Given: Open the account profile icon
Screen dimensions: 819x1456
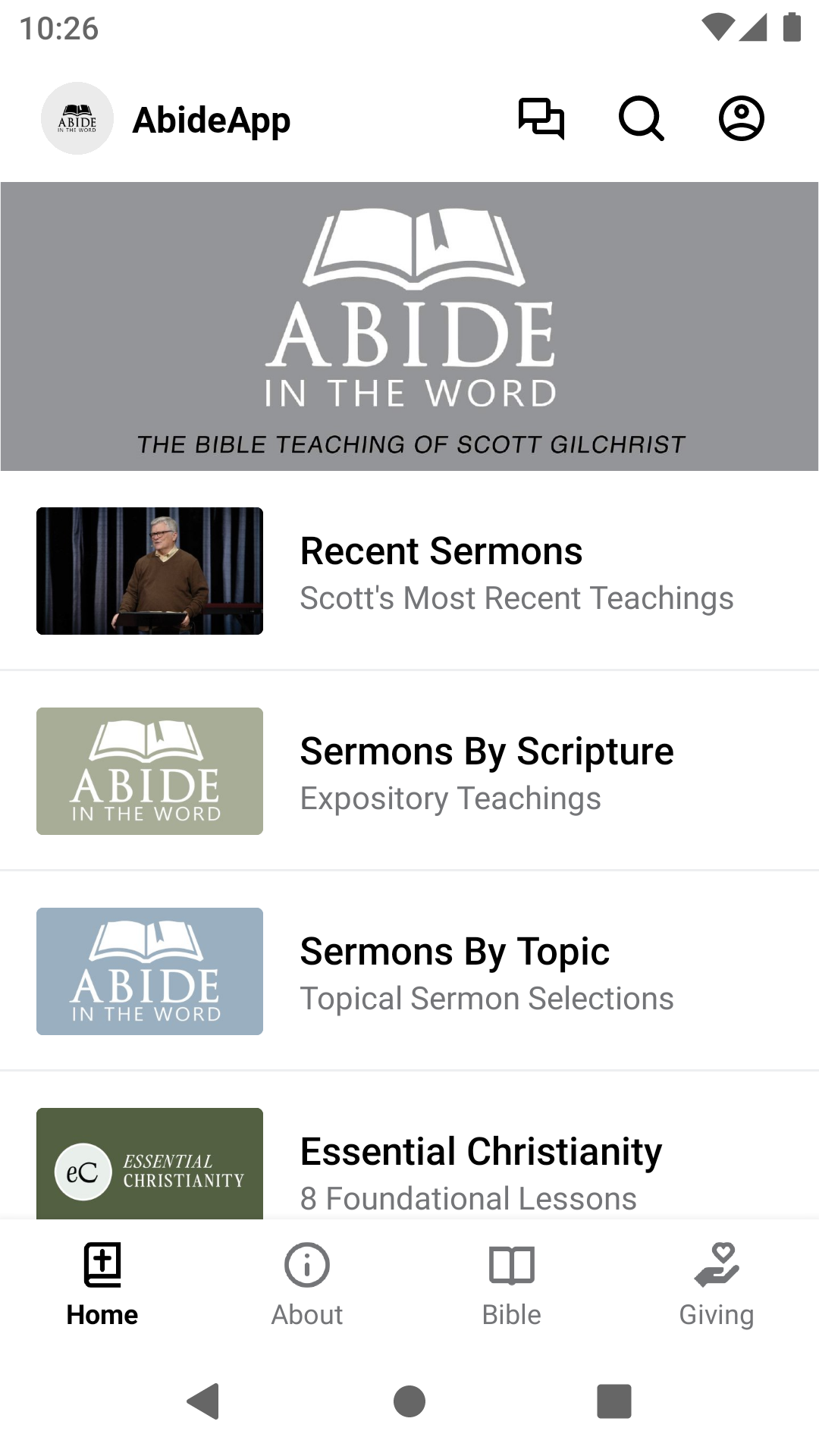Looking at the screenshot, I should pyautogui.click(x=741, y=119).
